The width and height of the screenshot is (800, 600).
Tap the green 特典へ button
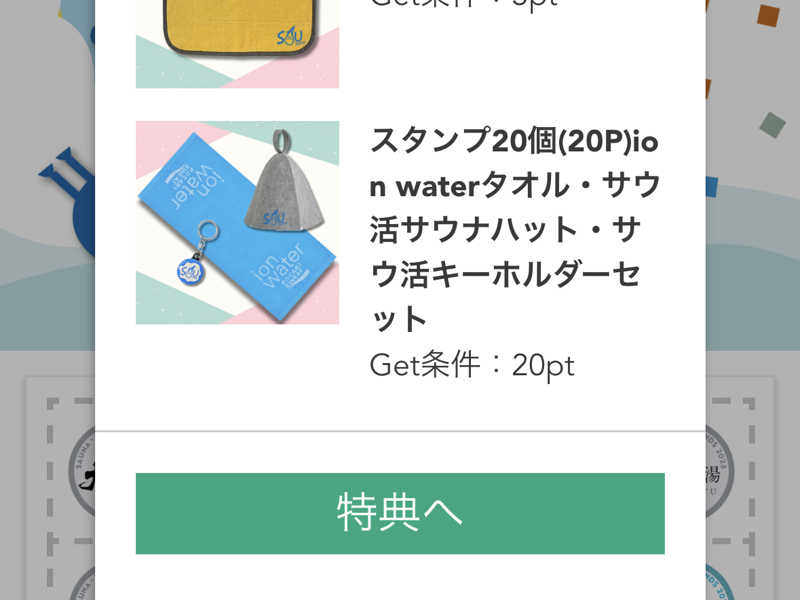coord(400,513)
